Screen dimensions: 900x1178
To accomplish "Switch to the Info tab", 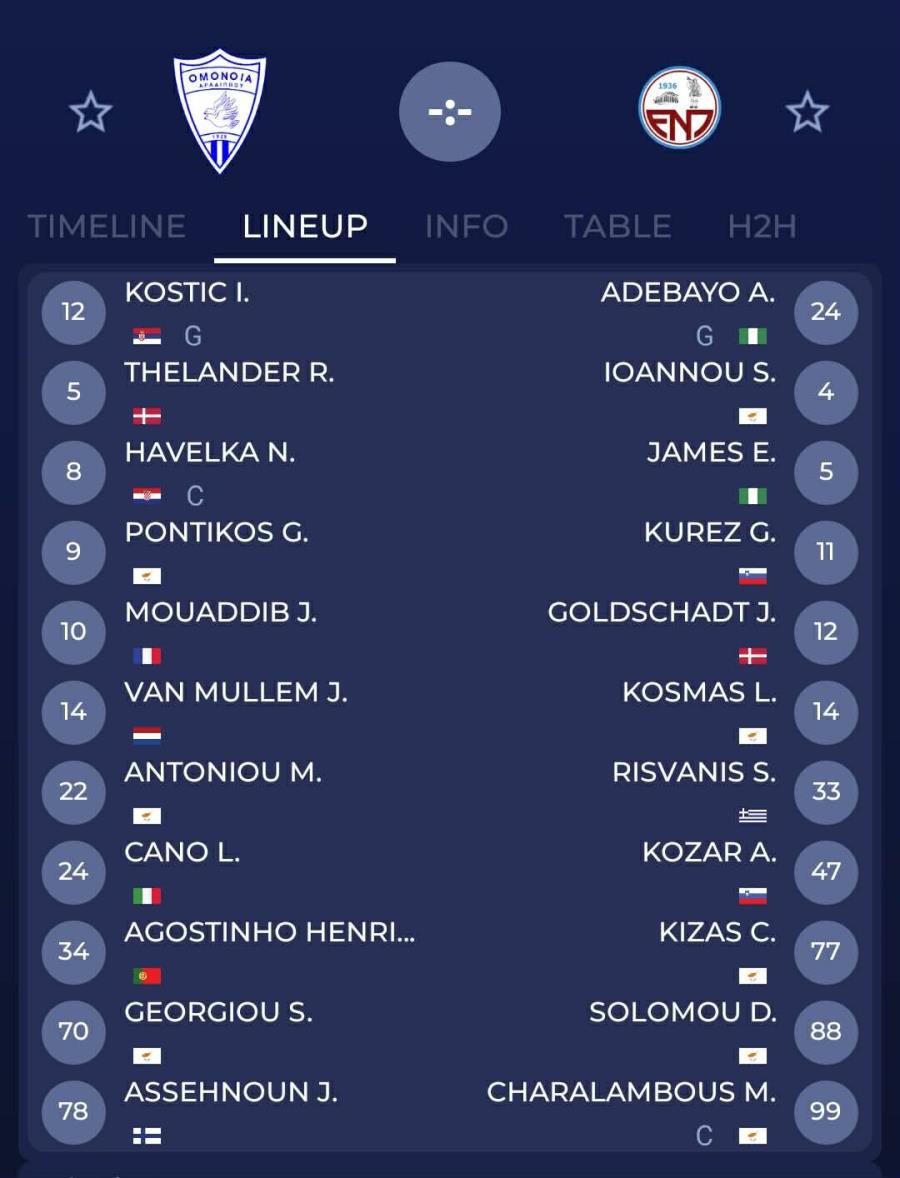I will tap(466, 227).
